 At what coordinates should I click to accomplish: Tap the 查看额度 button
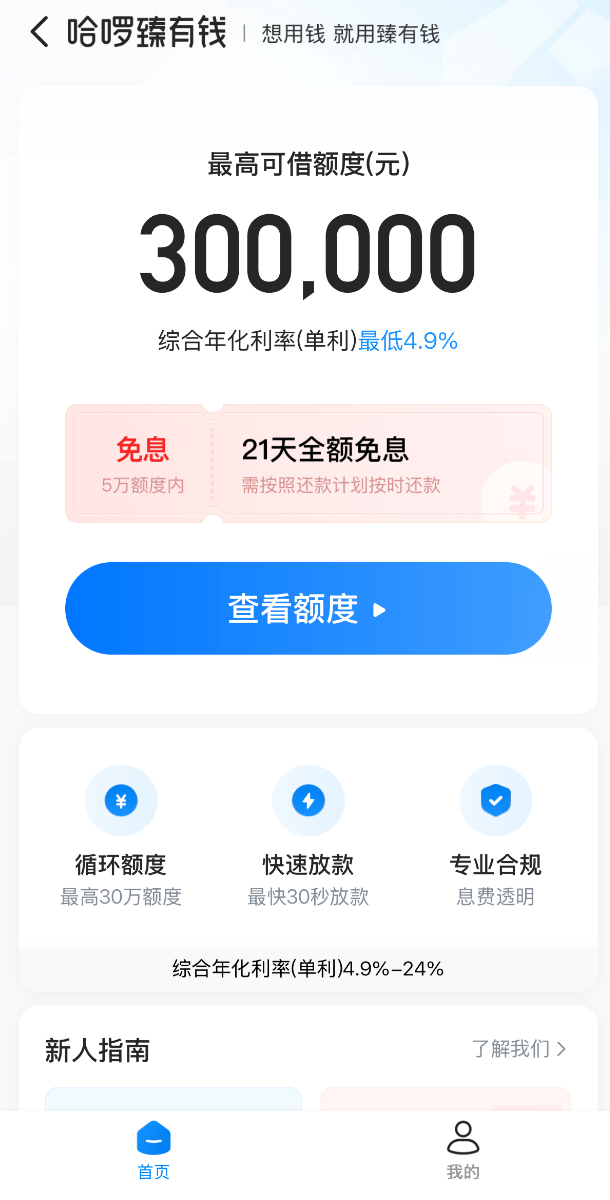click(x=308, y=608)
